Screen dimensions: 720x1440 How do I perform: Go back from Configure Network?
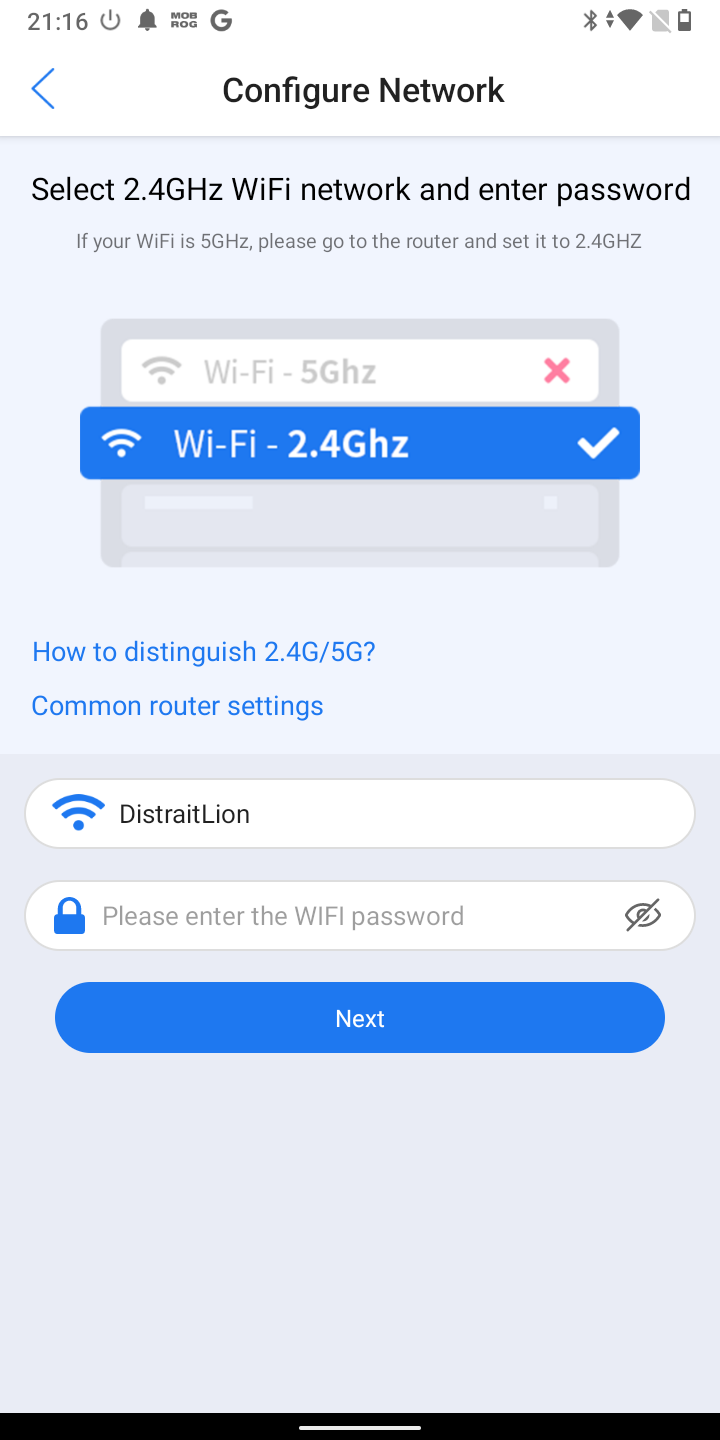tap(43, 90)
